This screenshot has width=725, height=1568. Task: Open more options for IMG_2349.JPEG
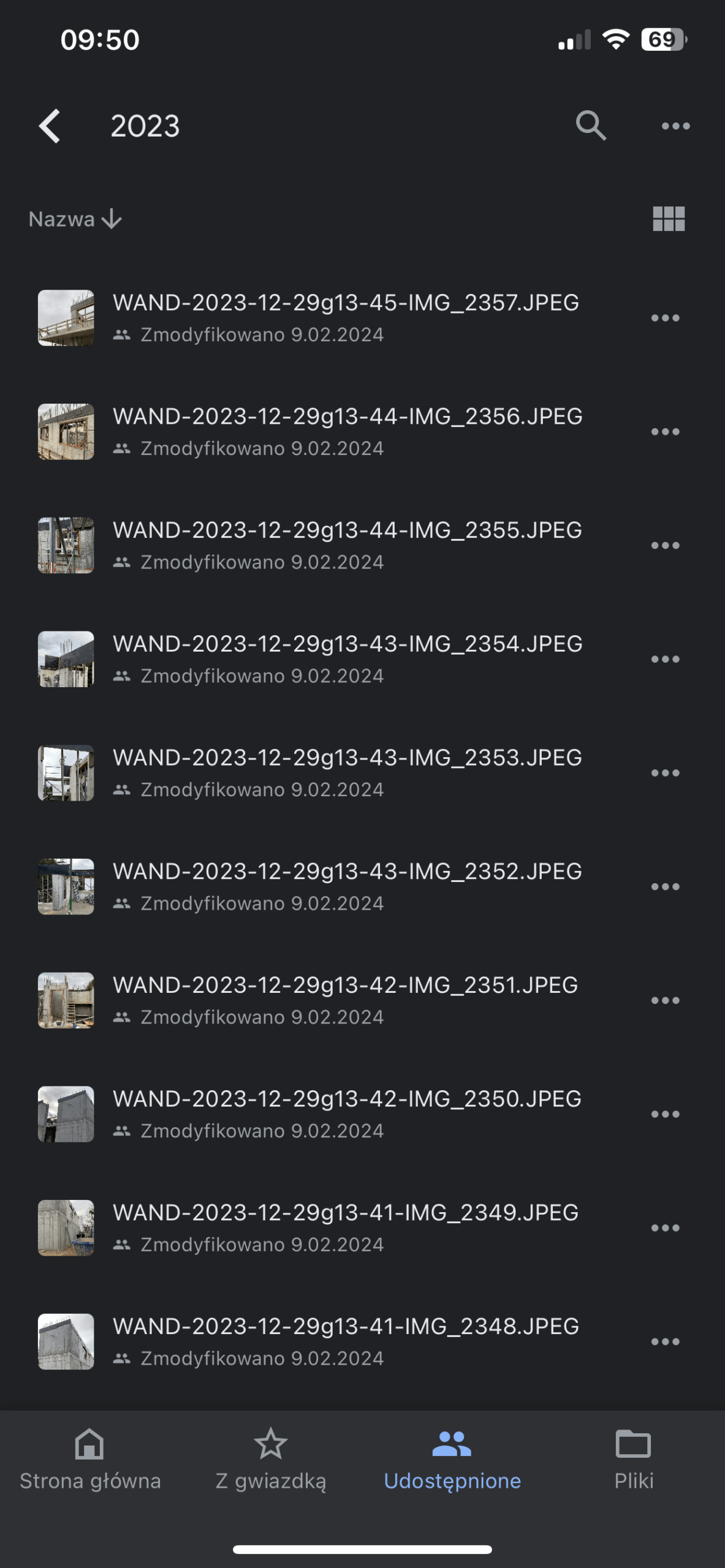point(665,1228)
